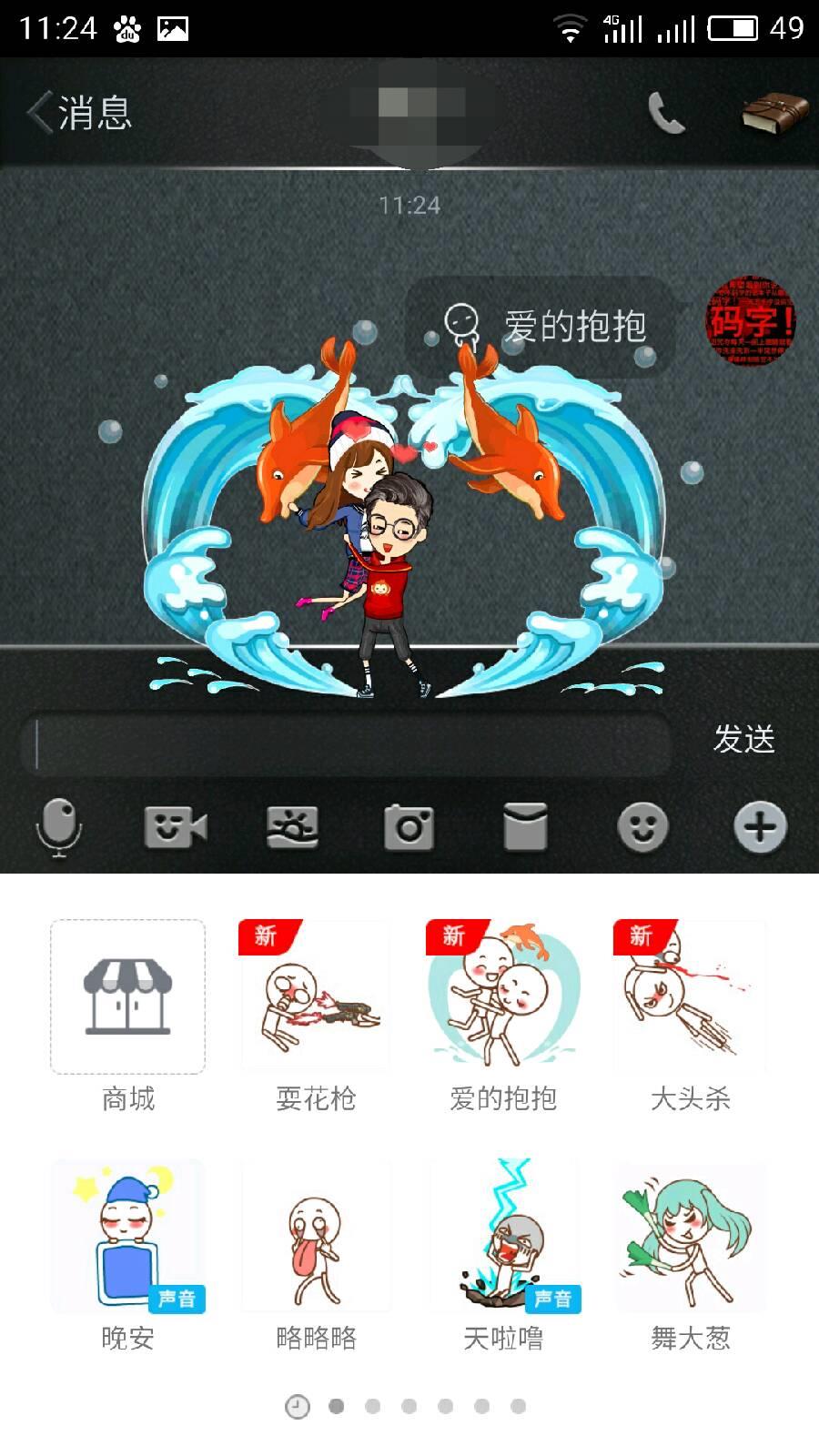Open the red envelope icon

point(525,827)
